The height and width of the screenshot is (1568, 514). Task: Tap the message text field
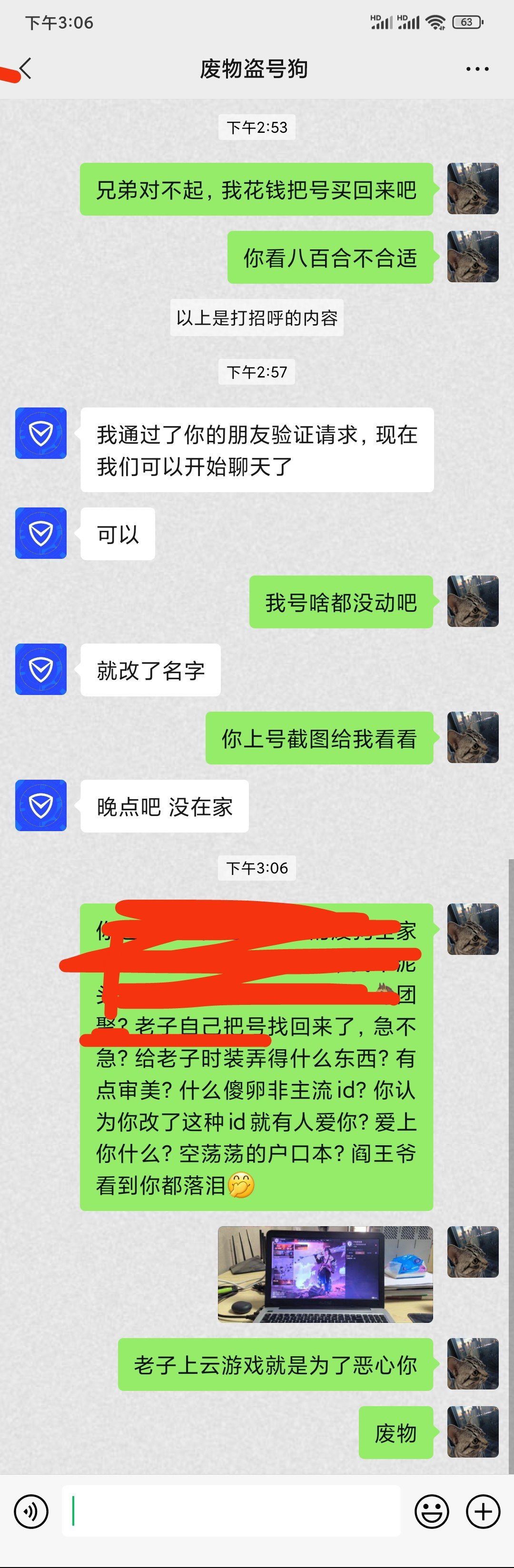(x=231, y=1511)
